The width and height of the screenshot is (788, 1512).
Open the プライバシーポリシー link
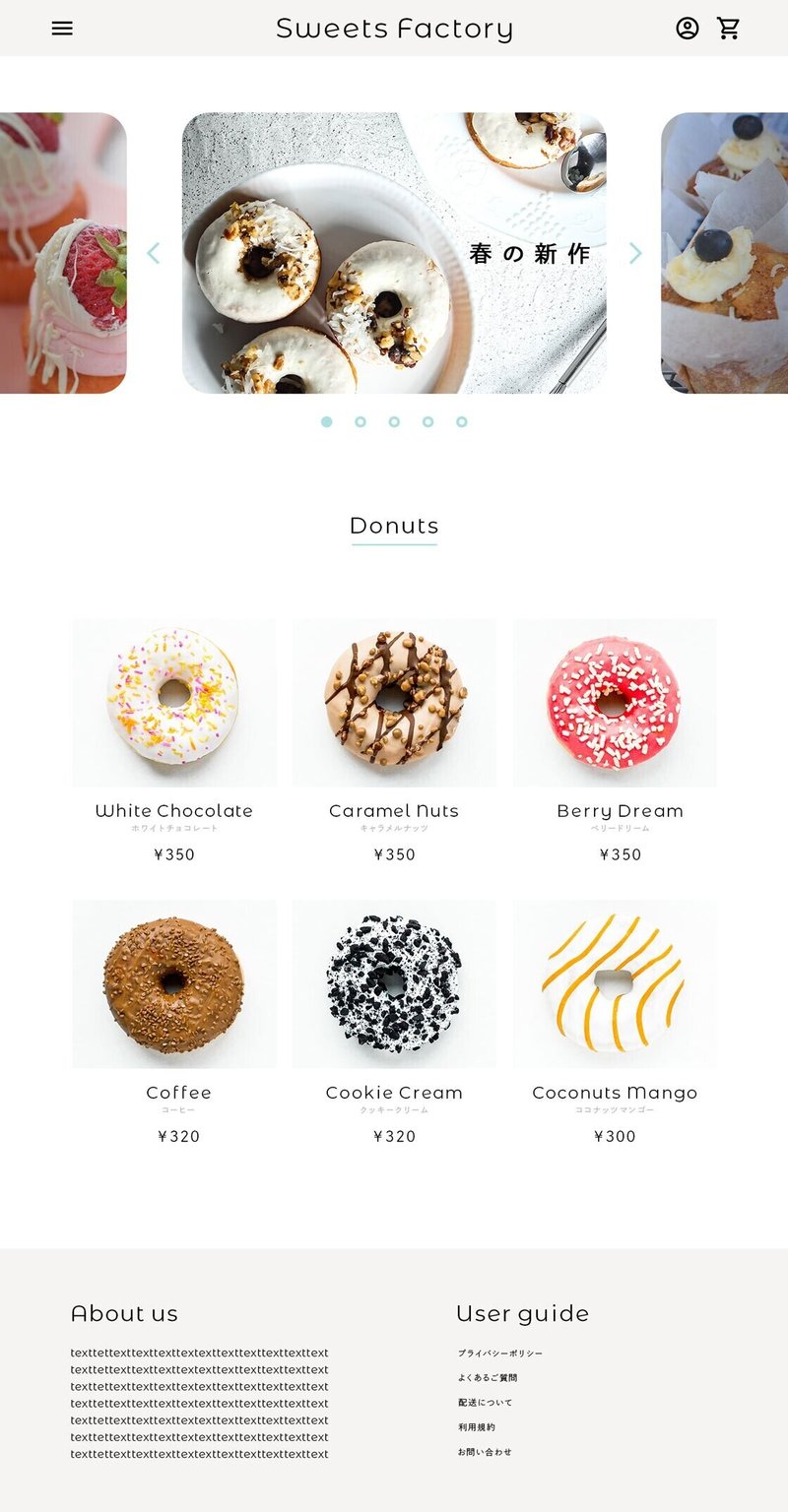click(x=499, y=1354)
